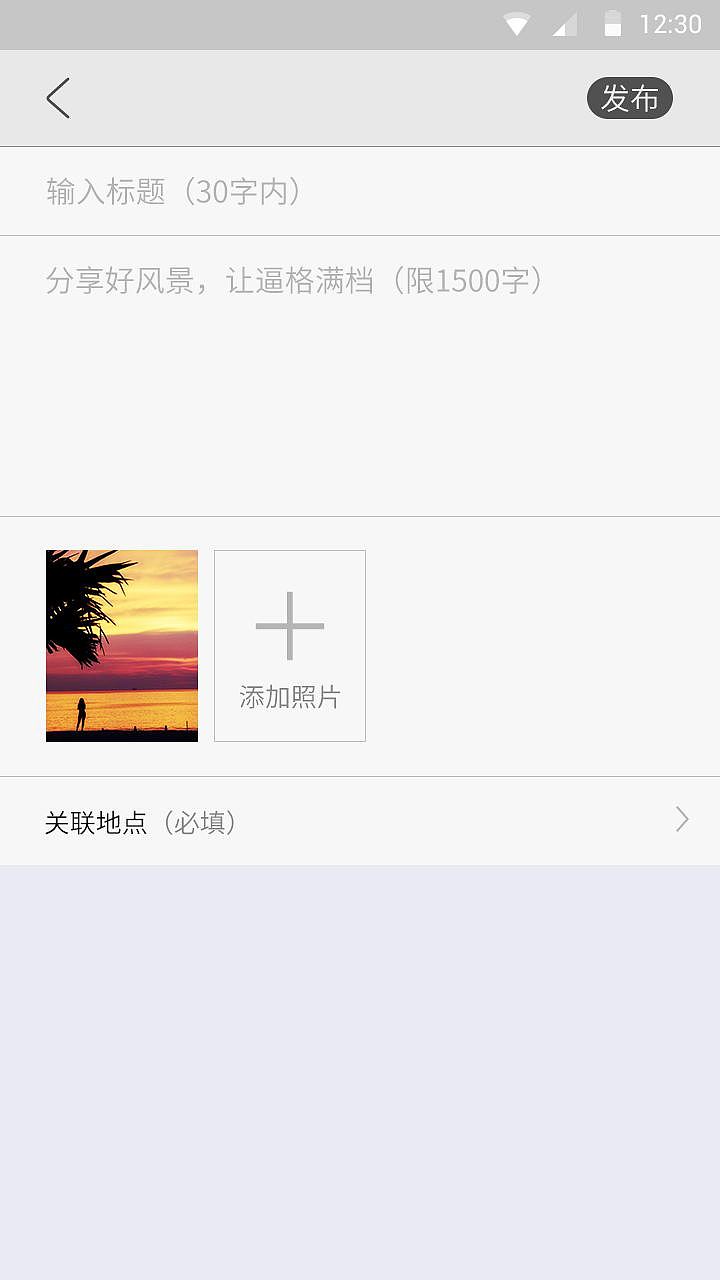720x1280 pixels.
Task: Open the 关联地点 location picker chevron
Action: pyautogui.click(x=681, y=820)
